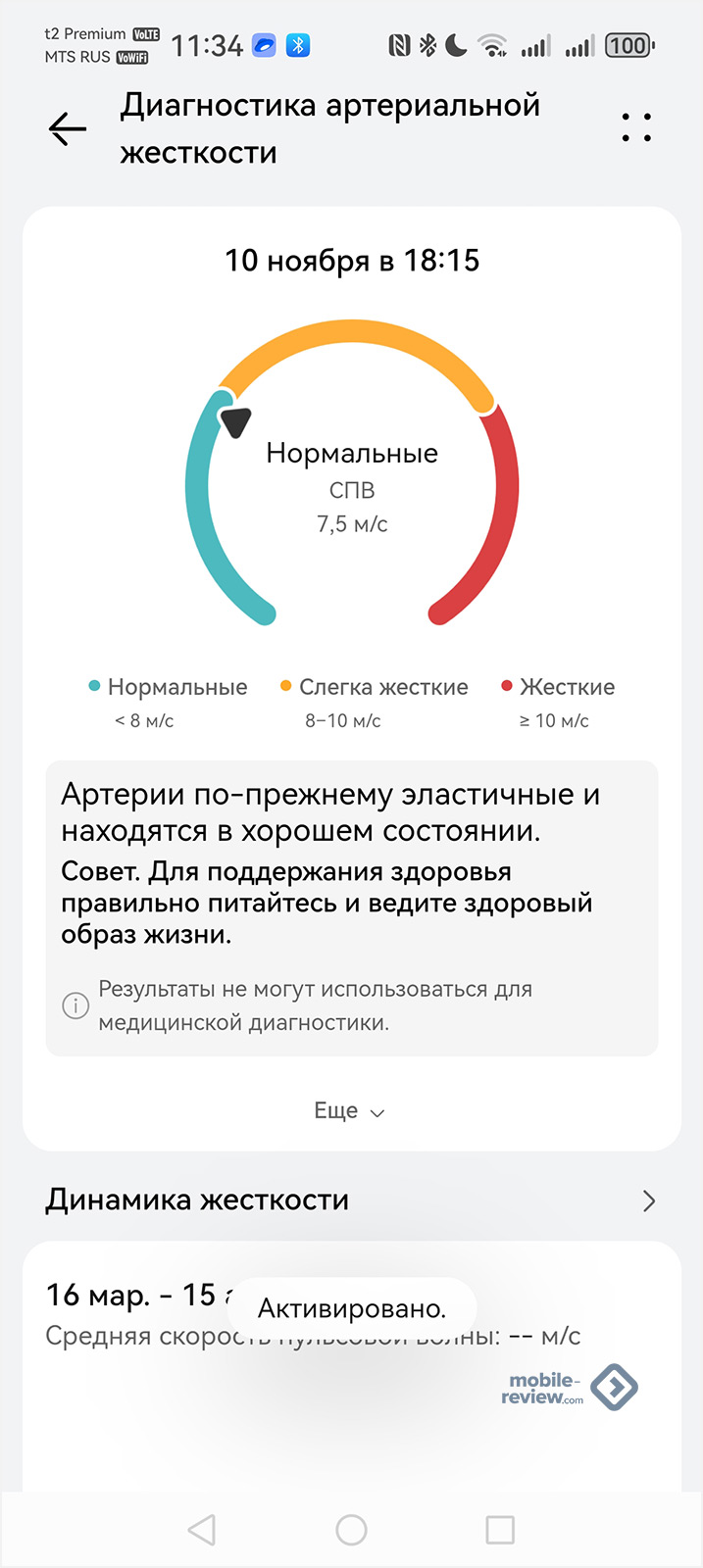Expand the Еще section
The height and width of the screenshot is (1568, 703).
[x=350, y=1111]
